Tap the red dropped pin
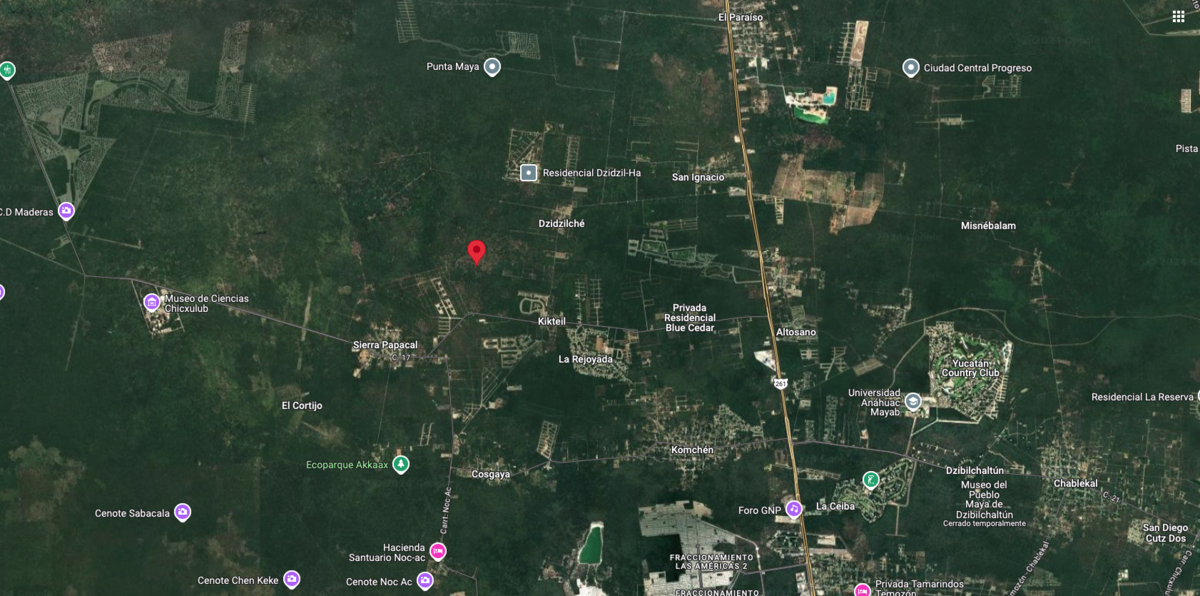This screenshot has height=596, width=1200. (x=477, y=251)
